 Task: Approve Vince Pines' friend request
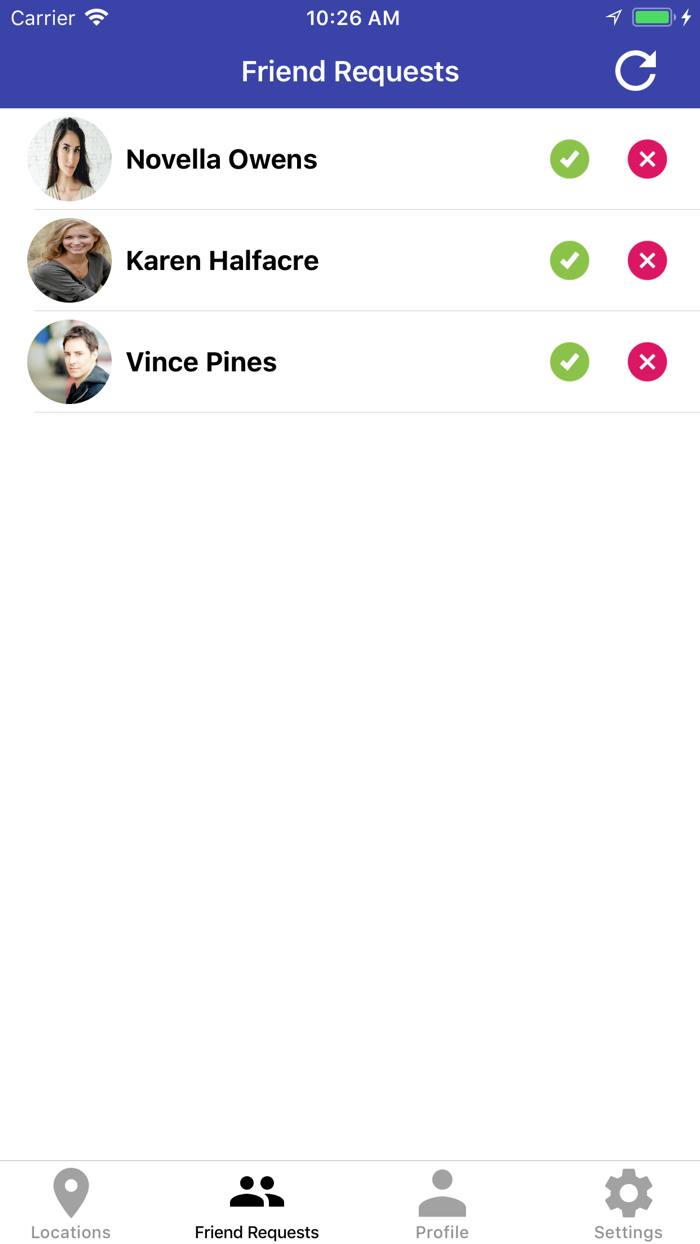point(569,362)
